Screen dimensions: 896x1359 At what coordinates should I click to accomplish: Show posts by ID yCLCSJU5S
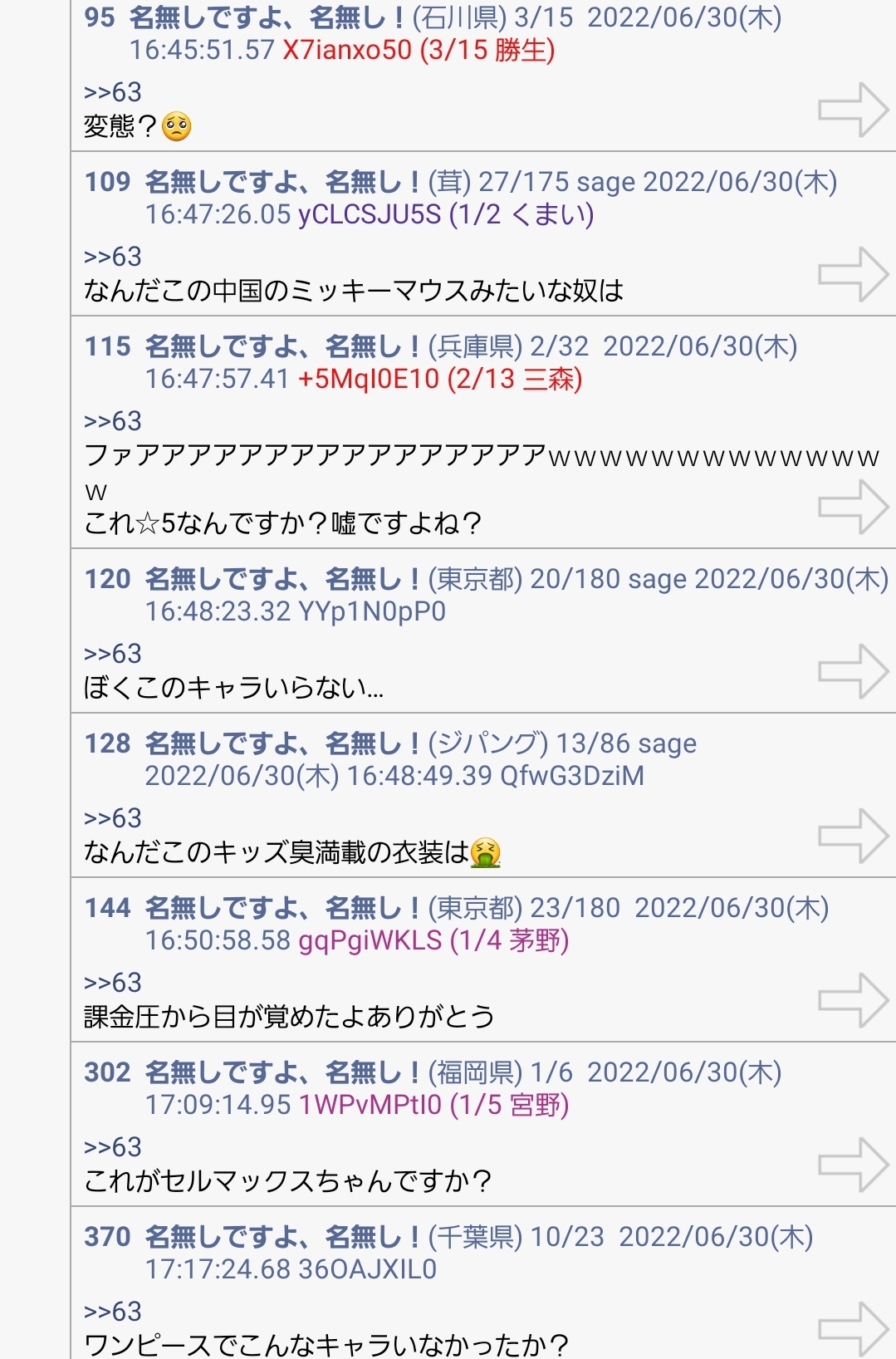(370, 214)
